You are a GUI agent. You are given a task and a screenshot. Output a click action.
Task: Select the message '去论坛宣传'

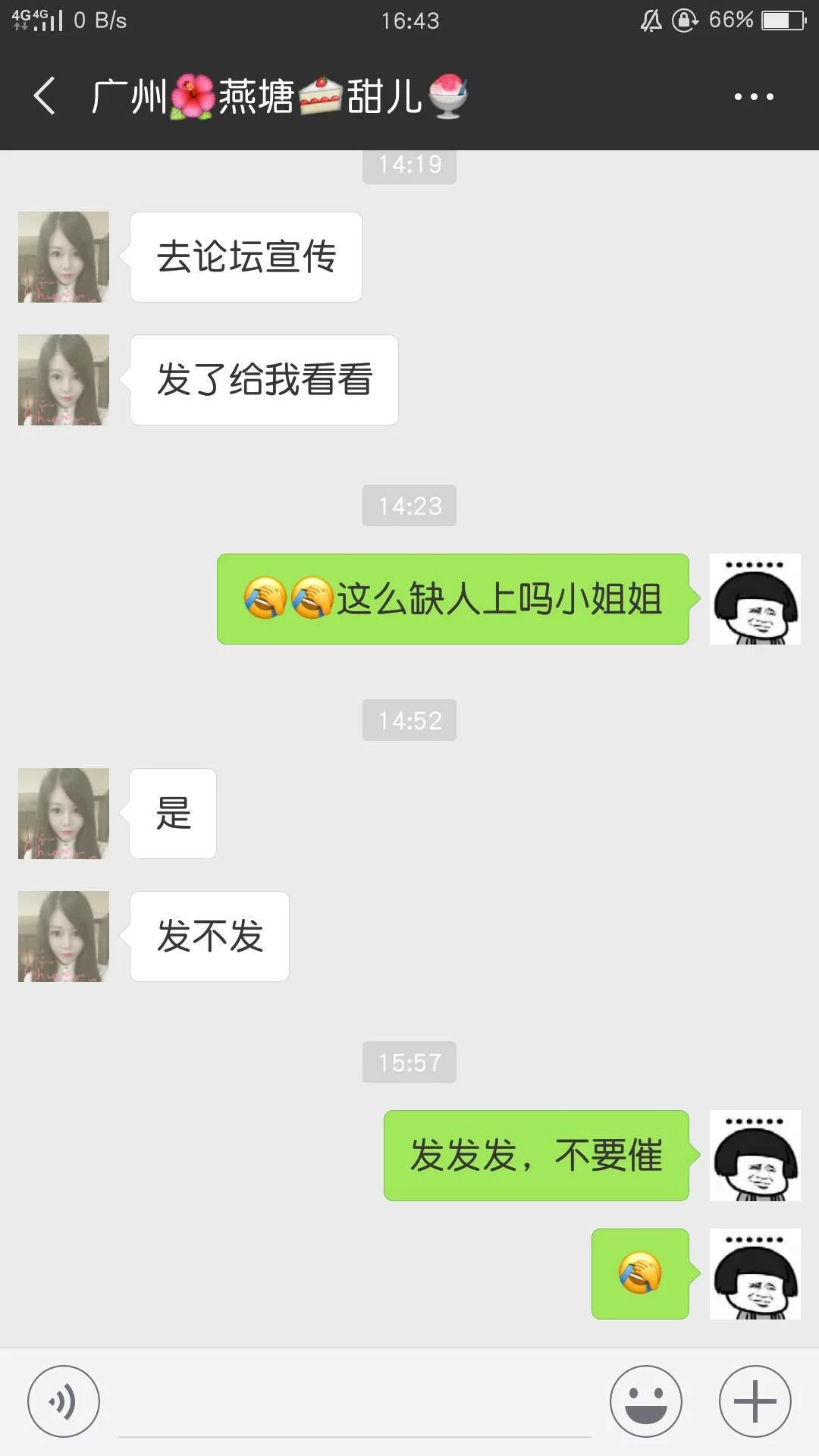(x=246, y=256)
